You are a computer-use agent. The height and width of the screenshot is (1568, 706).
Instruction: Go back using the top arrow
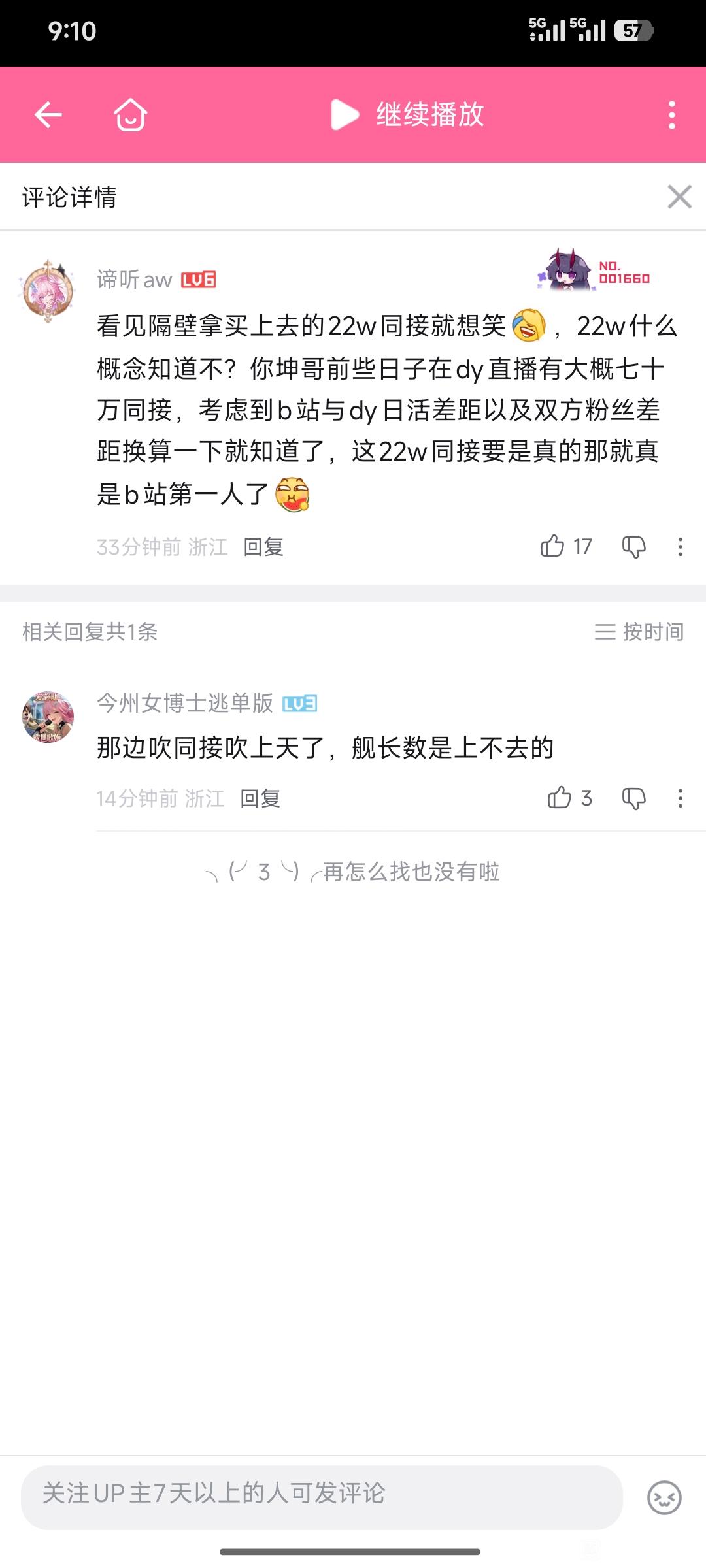(x=48, y=115)
